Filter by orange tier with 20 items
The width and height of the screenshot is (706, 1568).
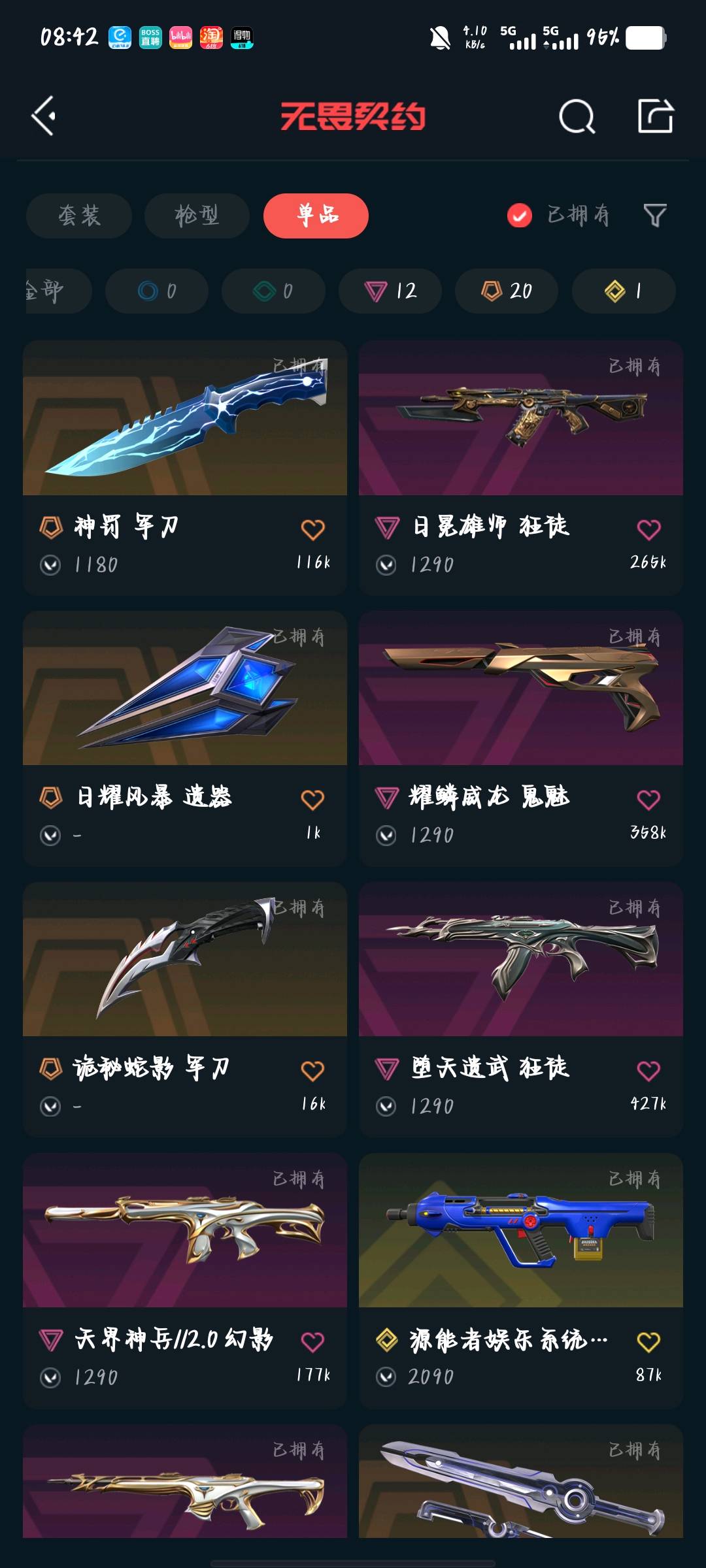pos(506,291)
